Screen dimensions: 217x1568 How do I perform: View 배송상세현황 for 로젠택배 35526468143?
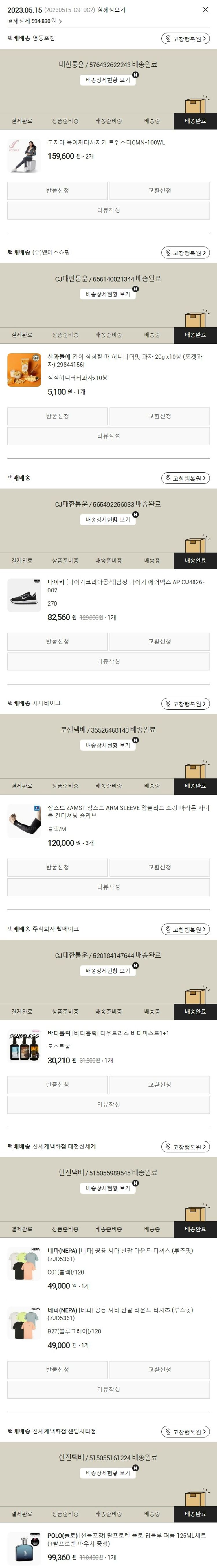(x=108, y=745)
